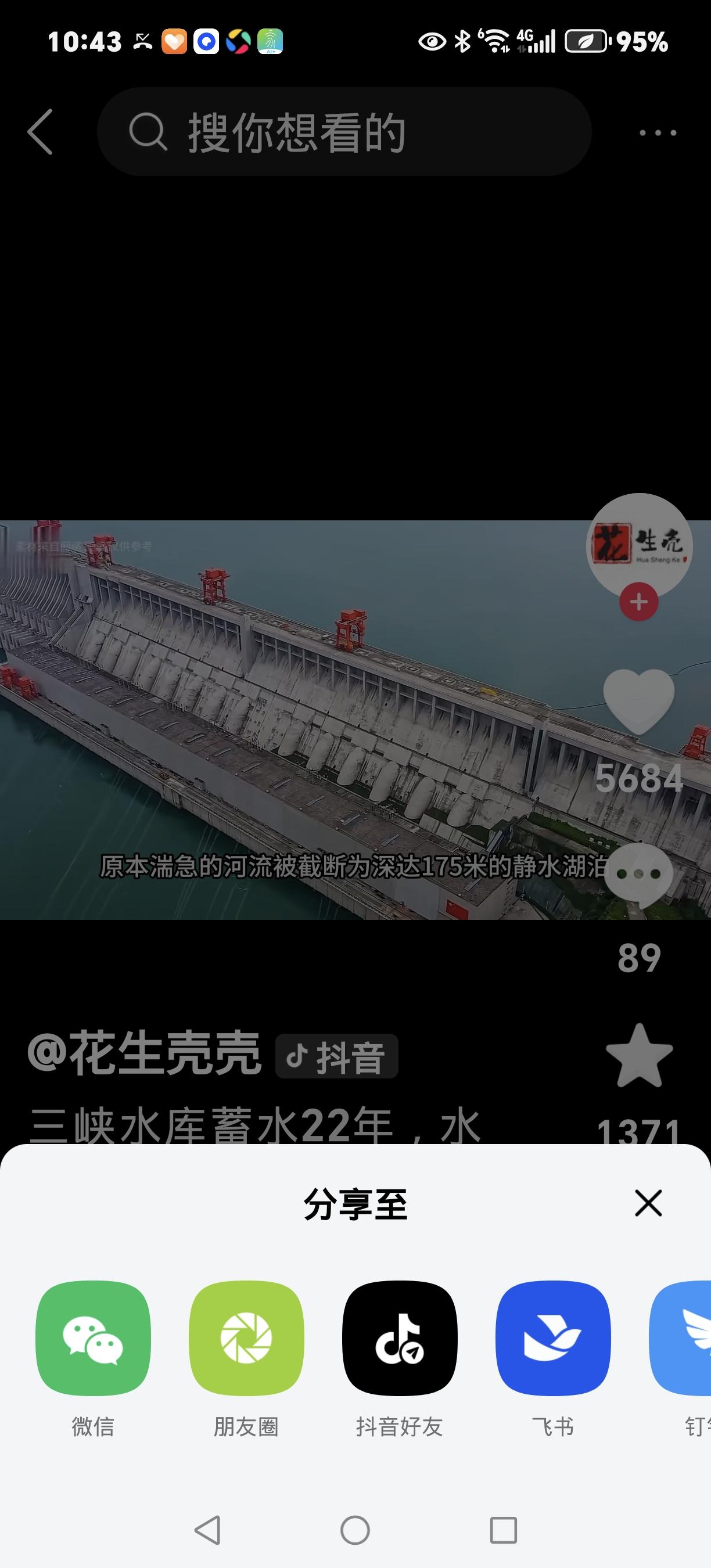
Task: Open the 分享至 share sheet title area
Action: [355, 1202]
